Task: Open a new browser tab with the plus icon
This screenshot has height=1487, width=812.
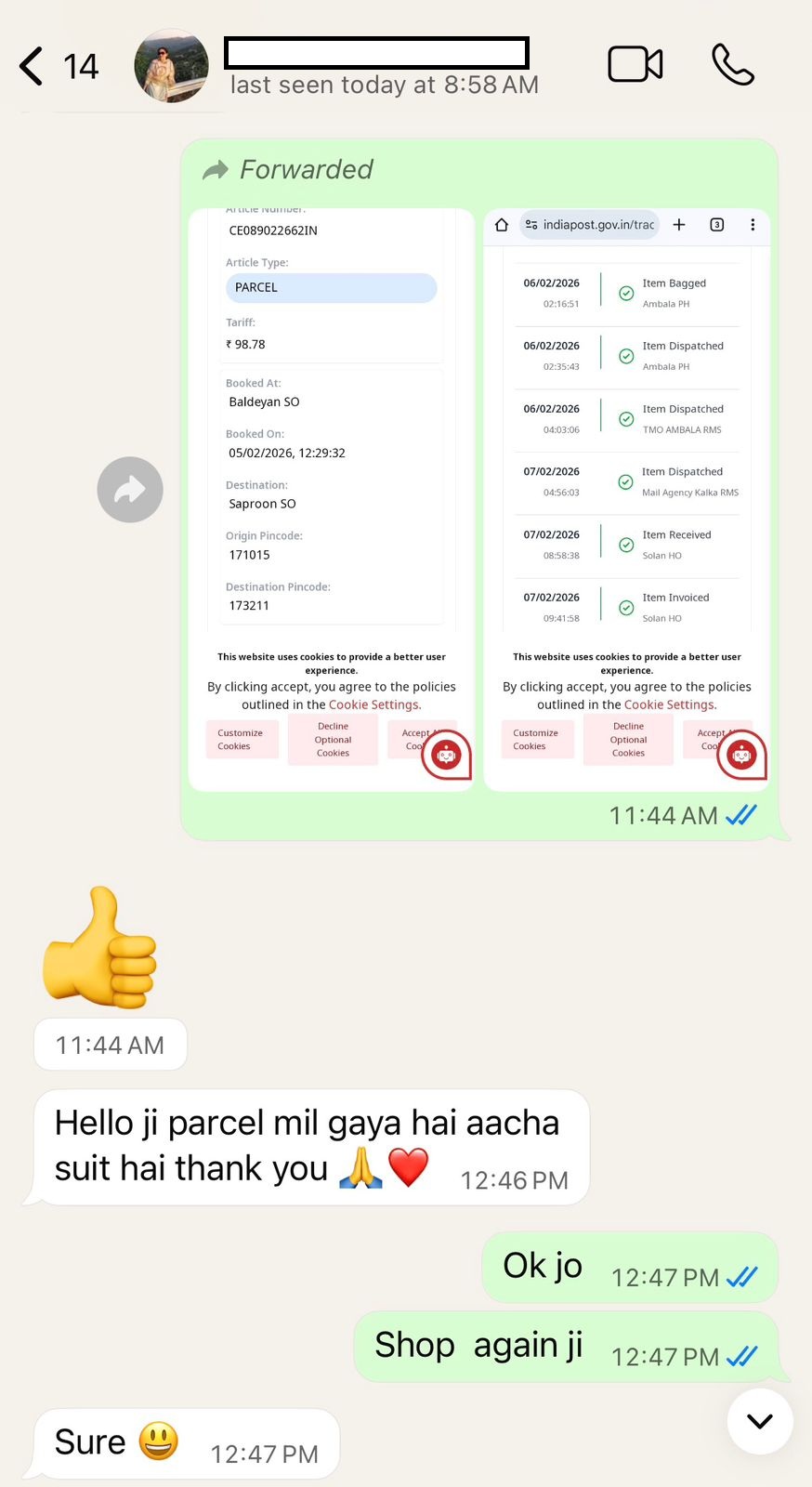Action: [679, 225]
